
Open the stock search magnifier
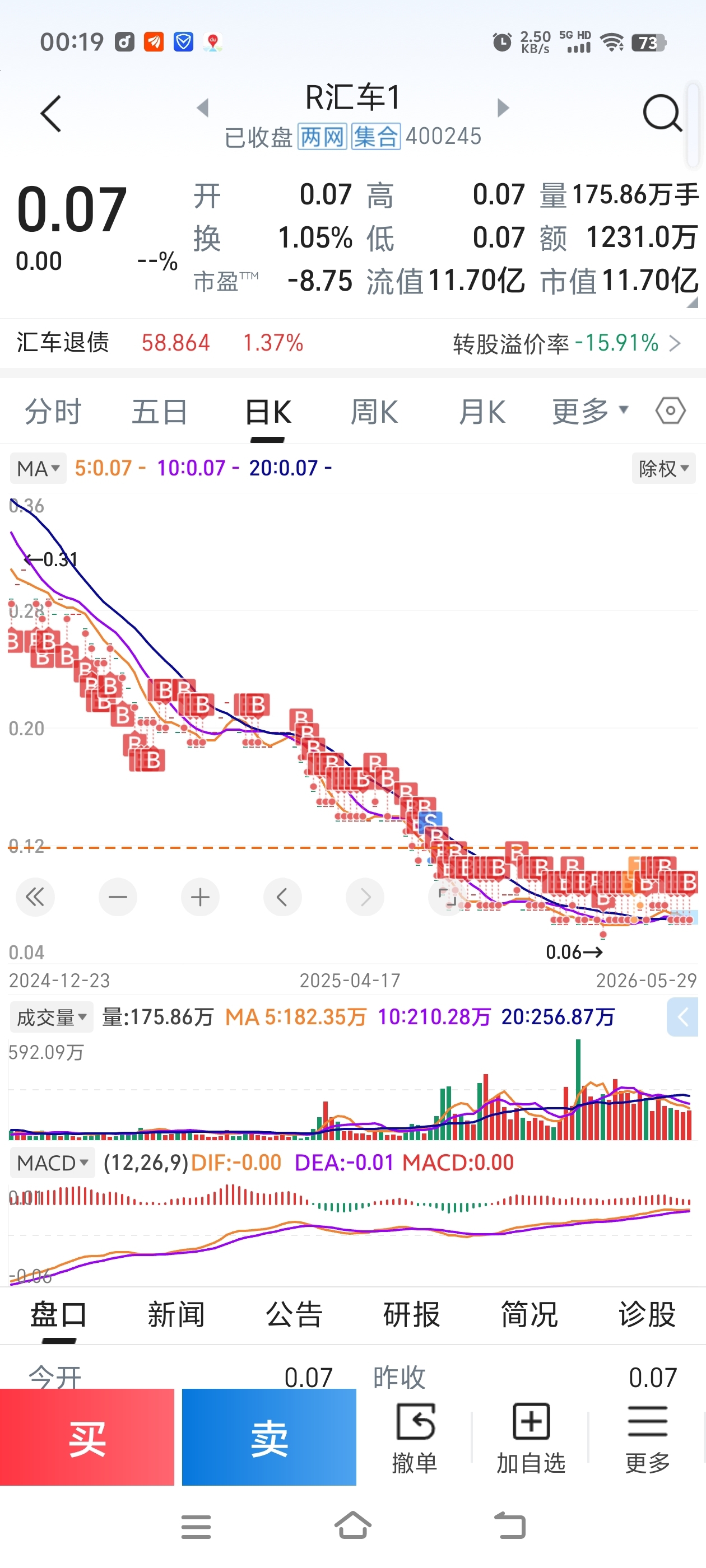662,113
